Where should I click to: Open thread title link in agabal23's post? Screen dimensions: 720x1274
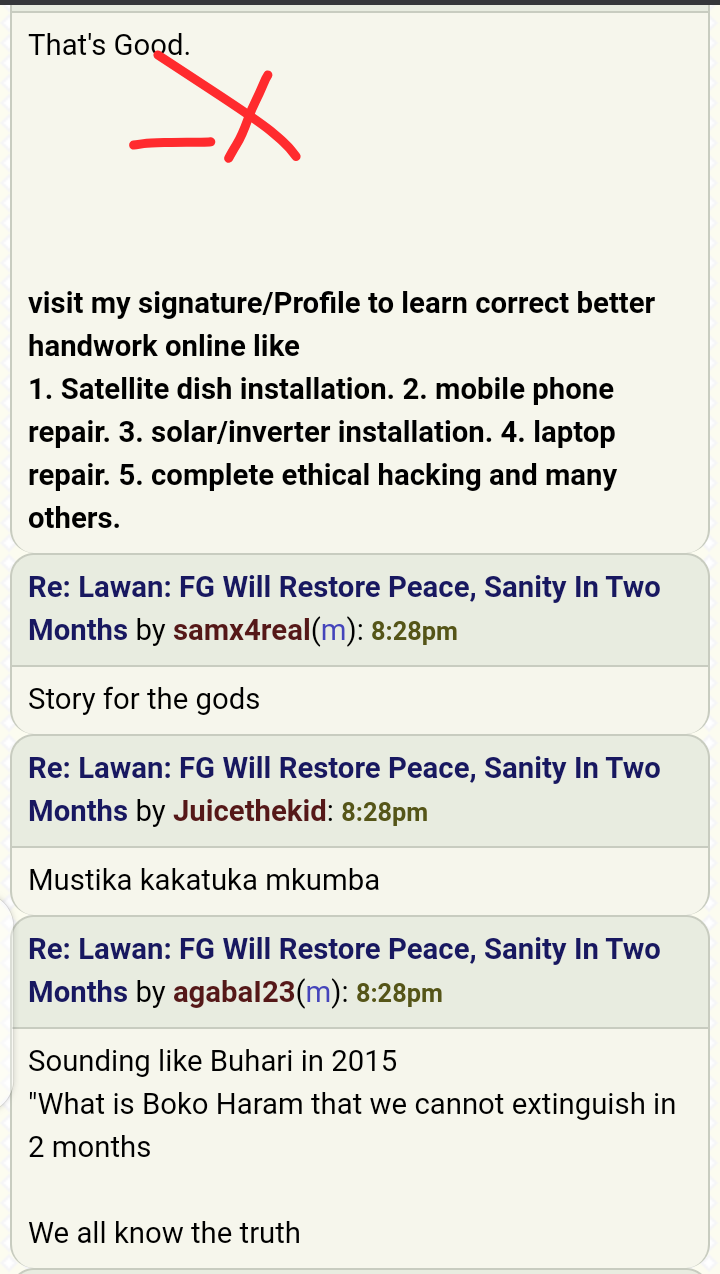344,970
